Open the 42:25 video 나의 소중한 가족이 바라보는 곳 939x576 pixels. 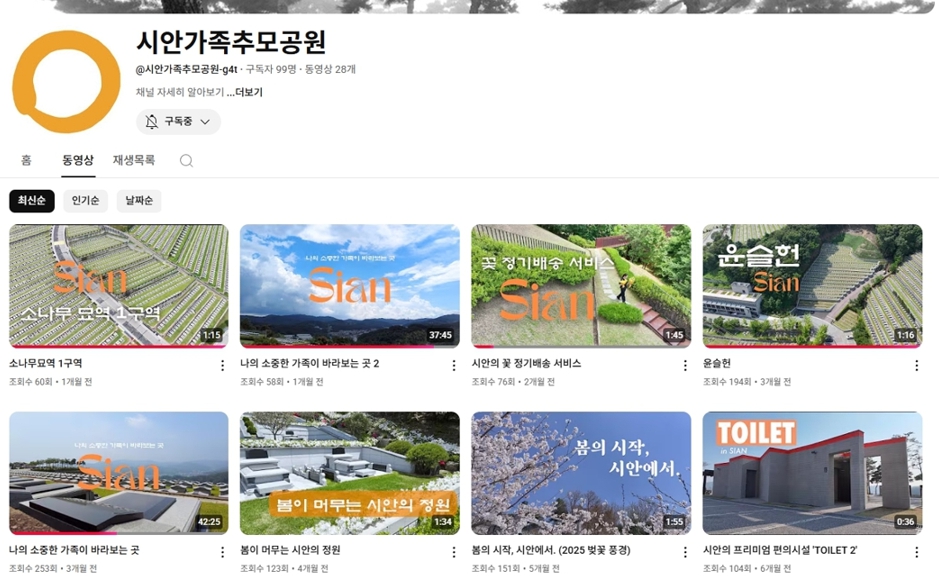[118, 472]
